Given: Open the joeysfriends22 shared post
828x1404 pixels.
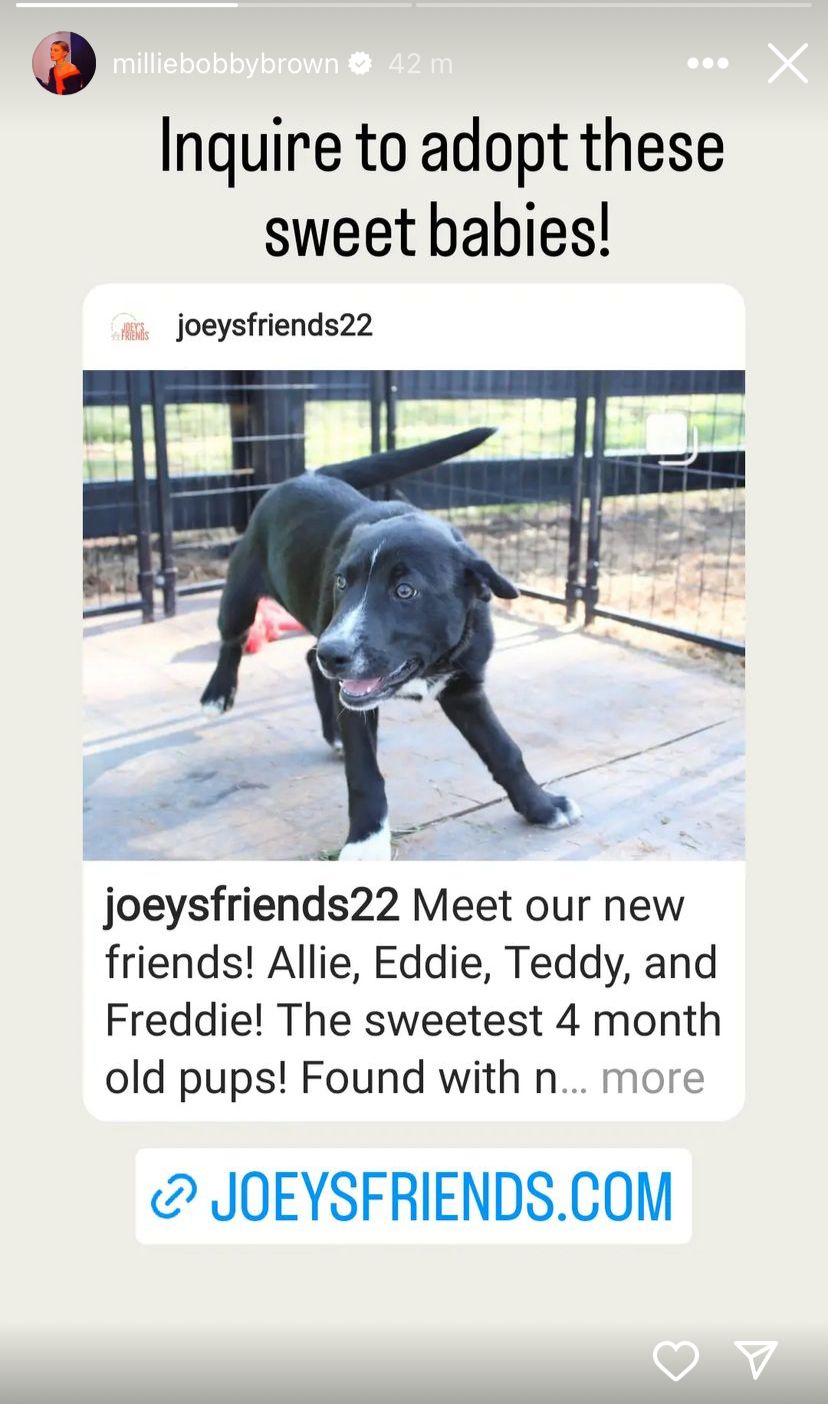Looking at the screenshot, I should tap(413, 702).
